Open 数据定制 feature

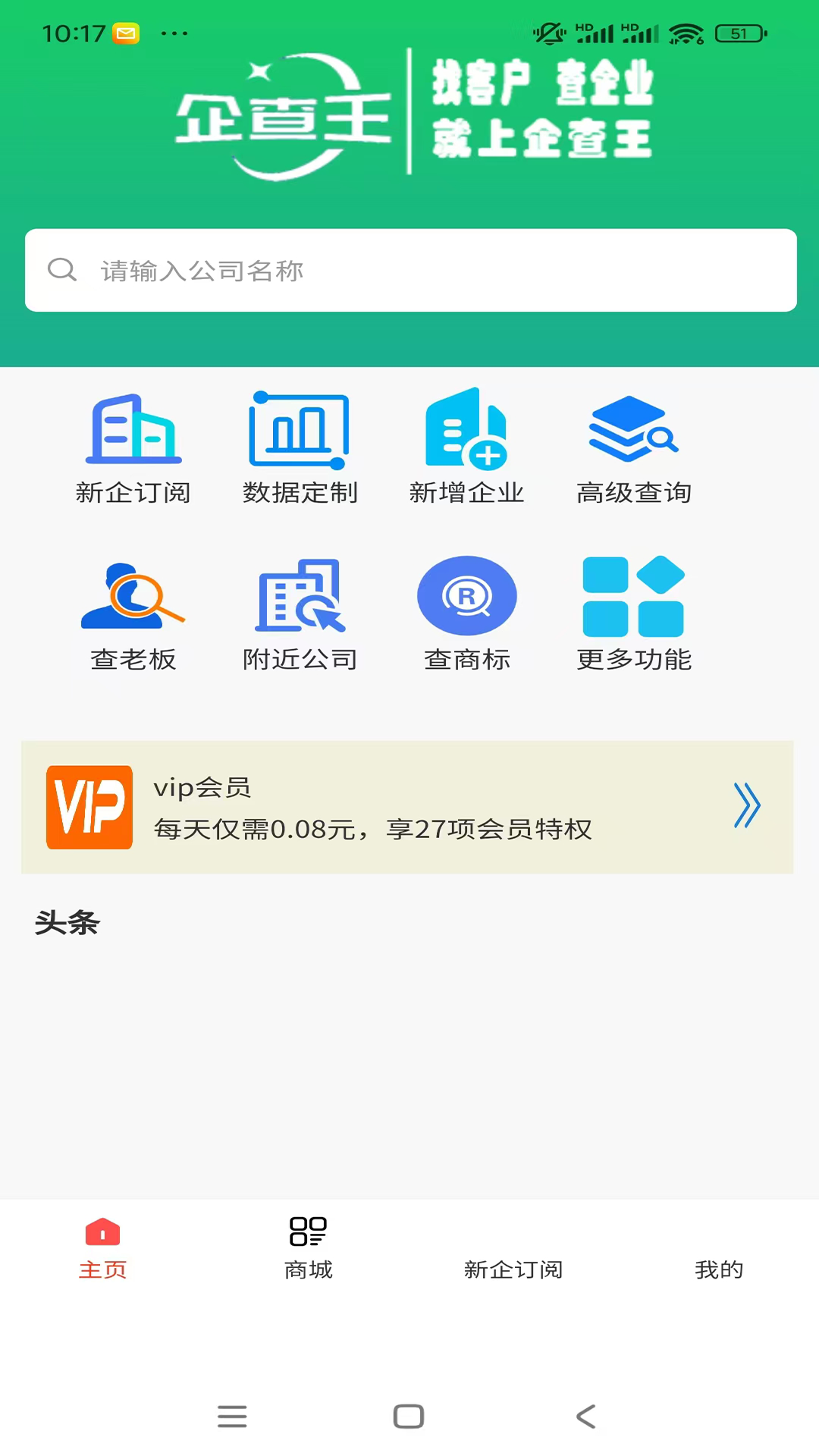pyautogui.click(x=300, y=448)
